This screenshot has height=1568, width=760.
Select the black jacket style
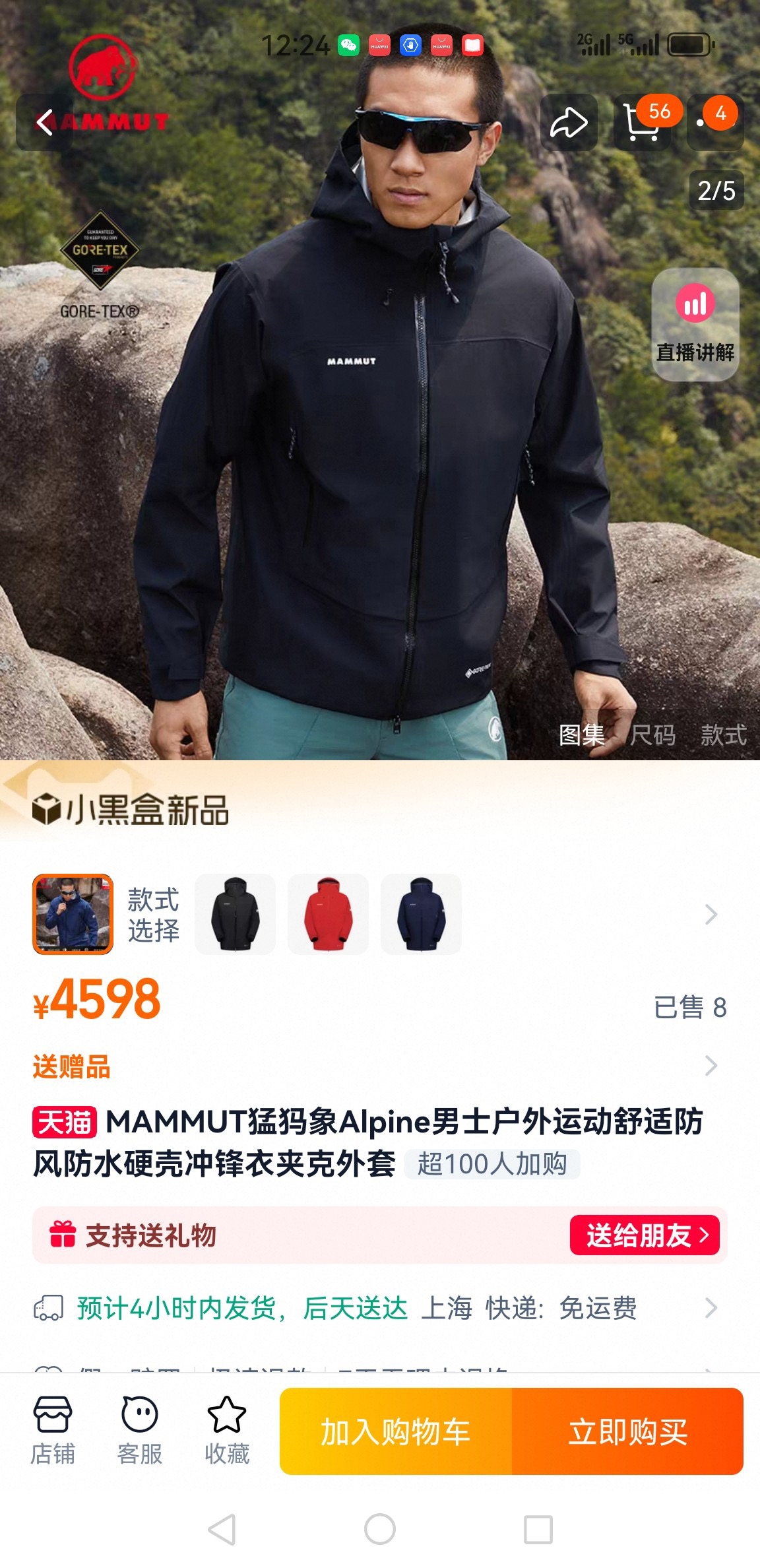(x=236, y=914)
